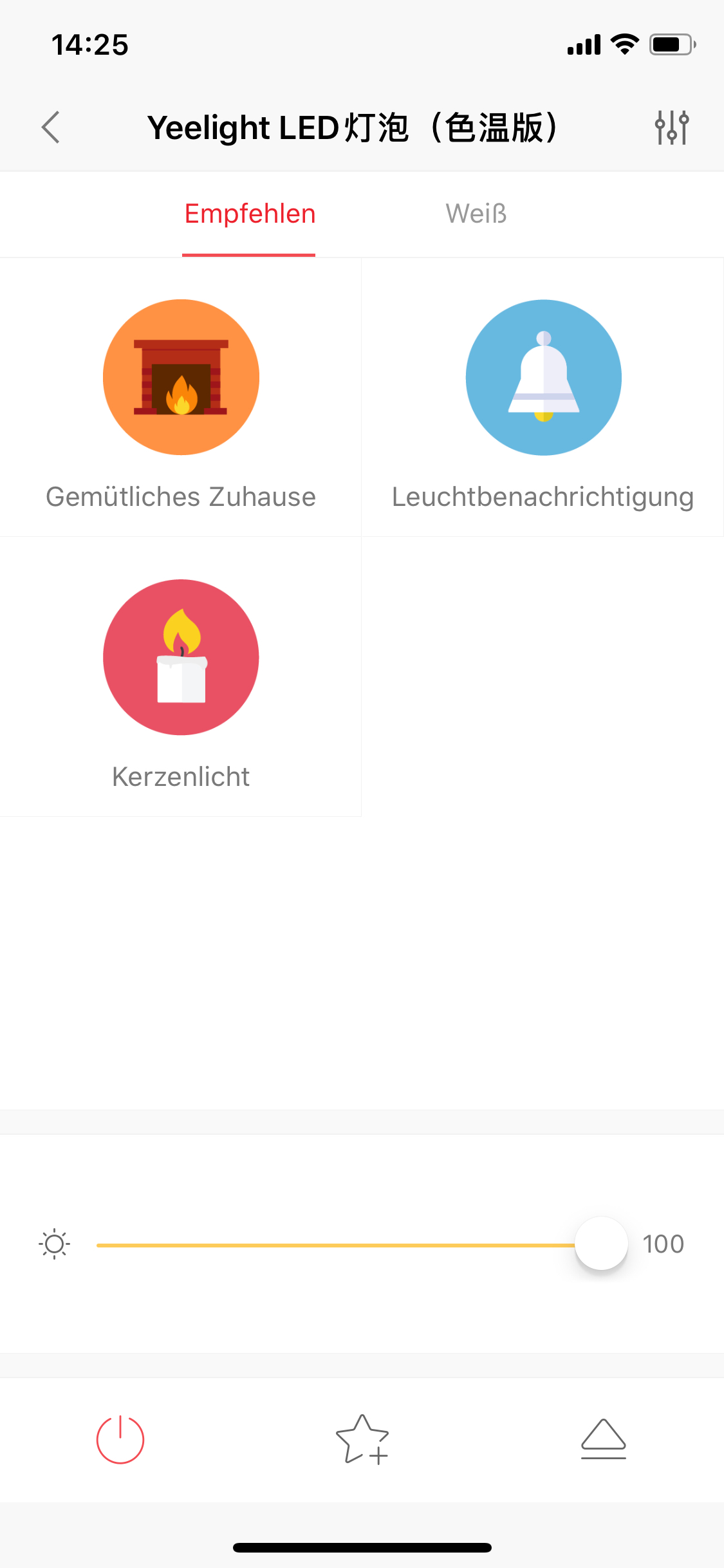Tap the eject triangle icon
The width and height of the screenshot is (724, 1568).
point(603,1441)
